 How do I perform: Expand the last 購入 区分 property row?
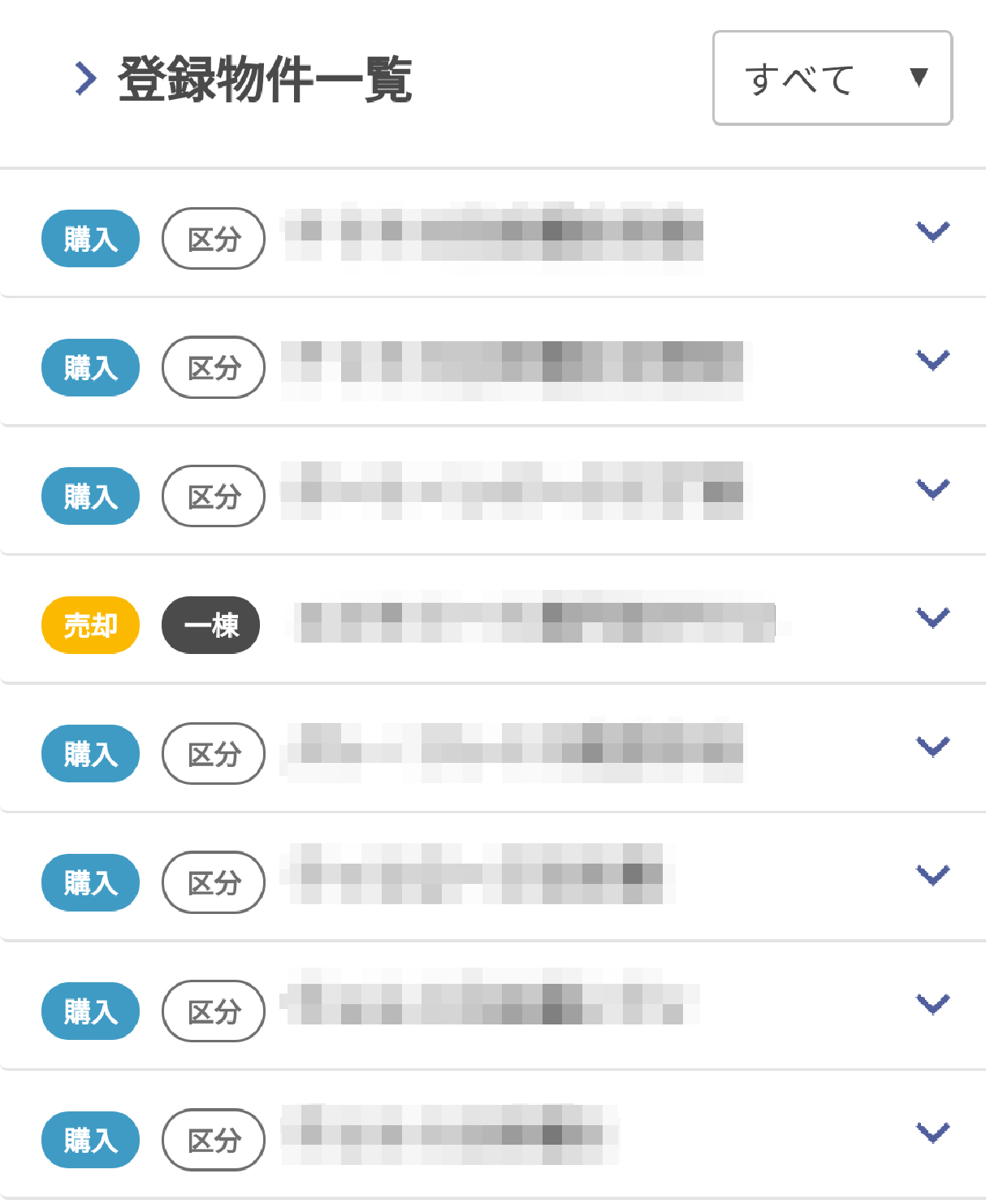(932, 1132)
